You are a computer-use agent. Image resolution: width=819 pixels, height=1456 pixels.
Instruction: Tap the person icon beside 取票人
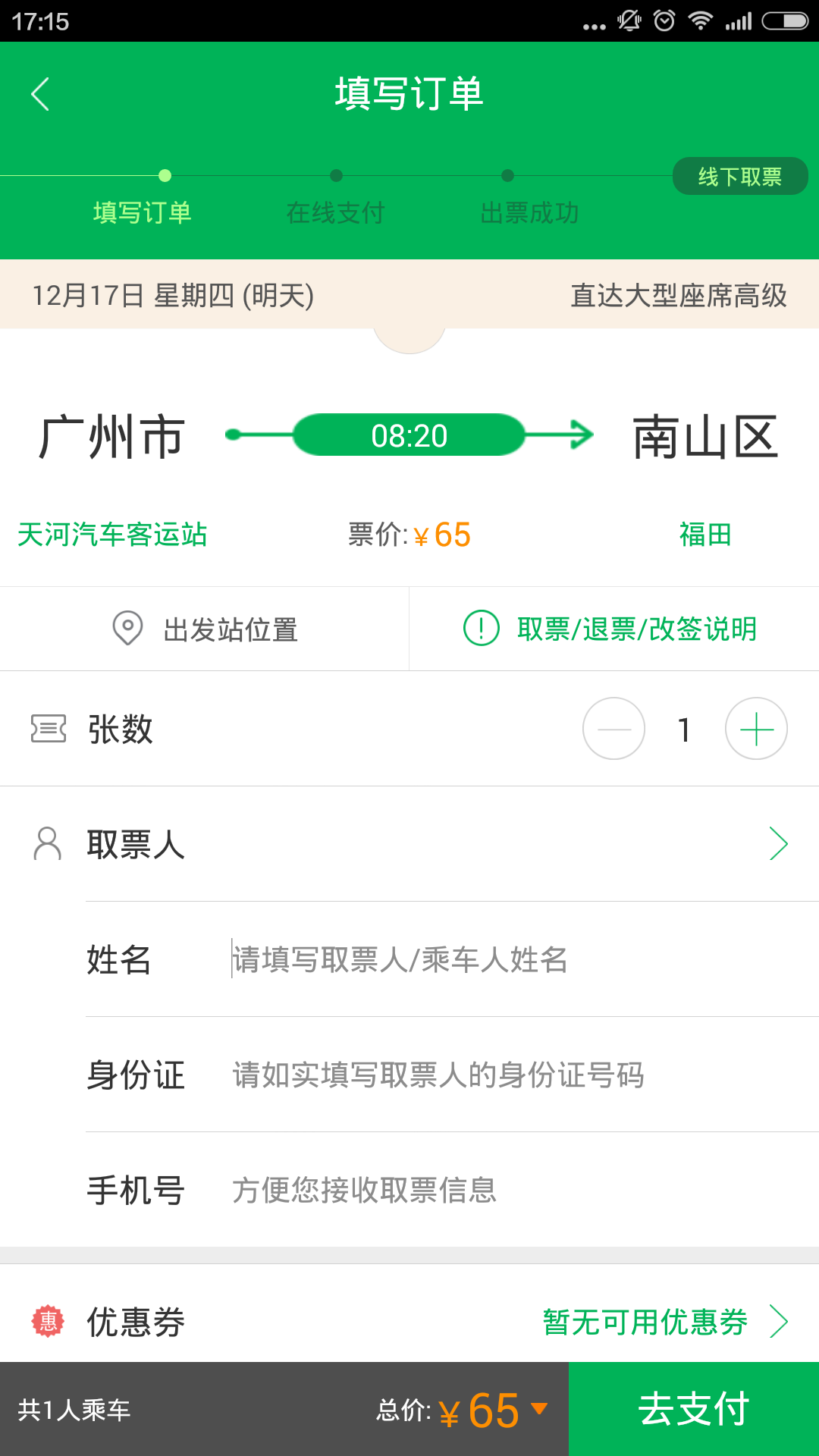pyautogui.click(x=48, y=842)
